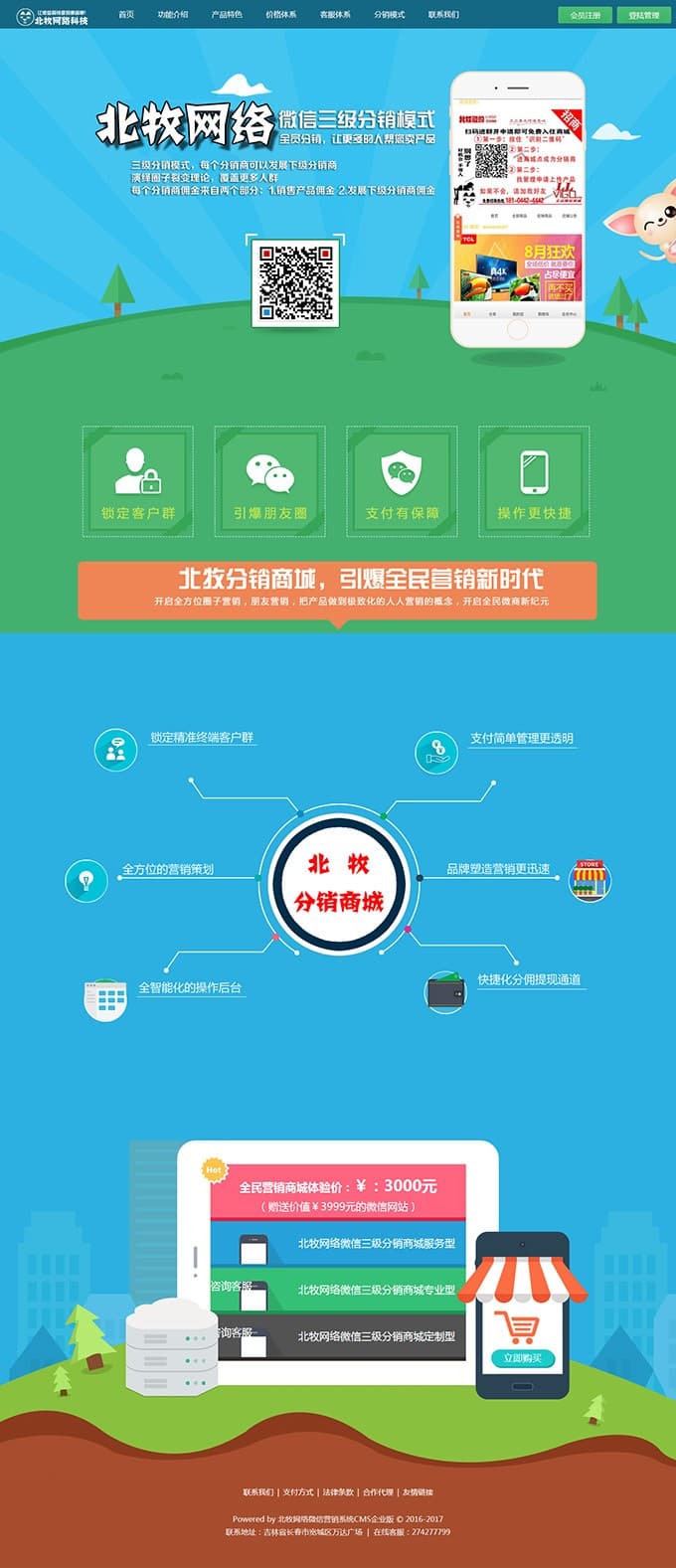Tap the 会员注册 button
This screenshot has width=676, height=1568.
[585, 15]
